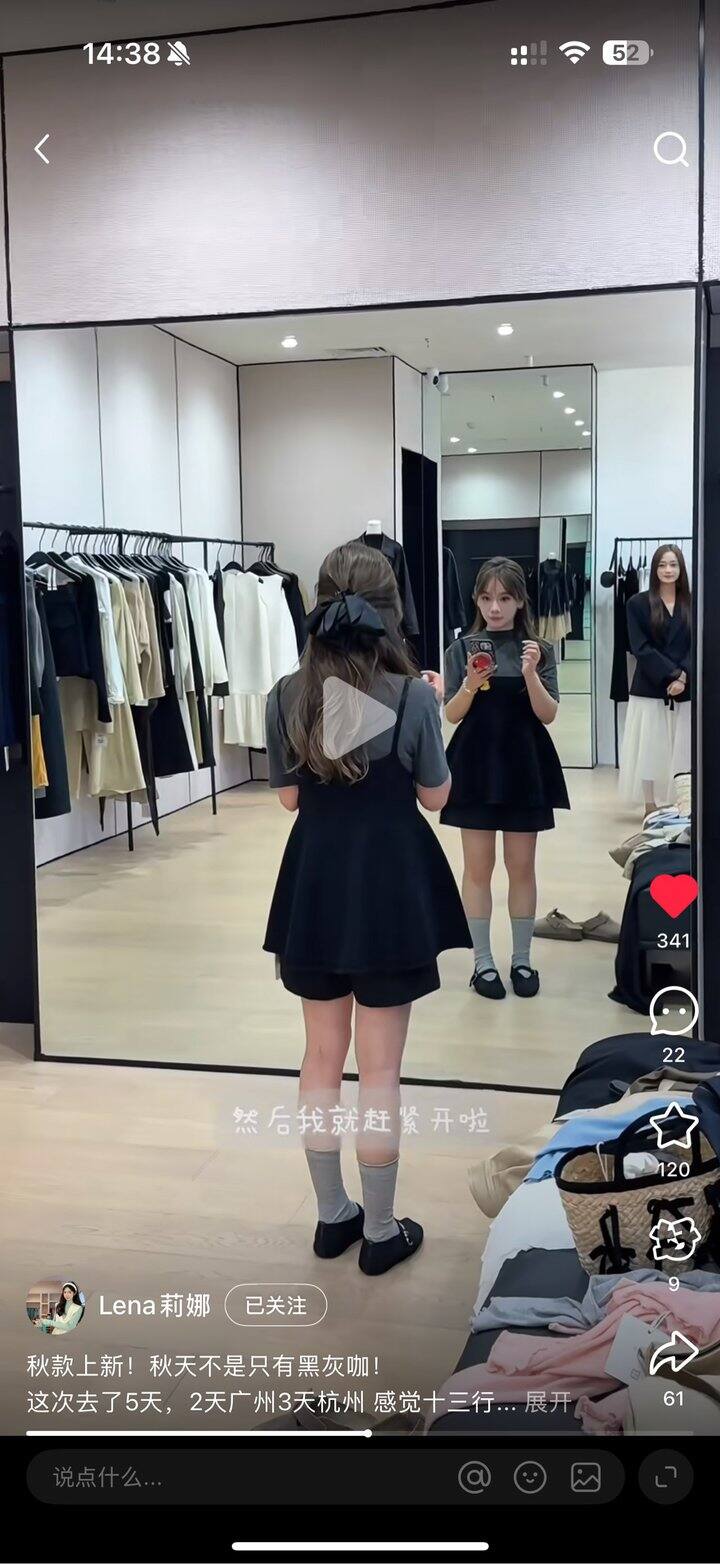Tap the 说点什么 comment field
Image resolution: width=720 pixels, height=1564 pixels.
[230, 1477]
